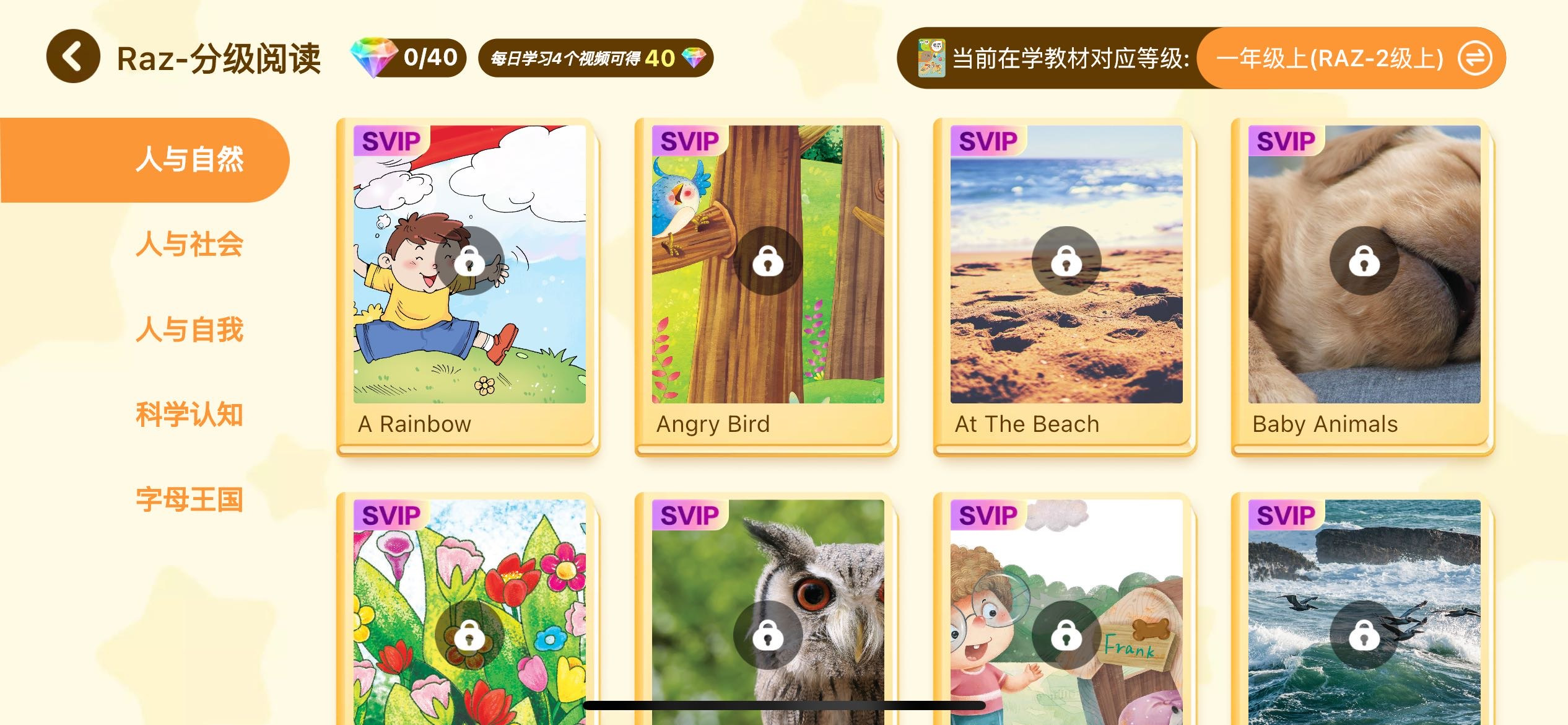Switch to the 人与社会 category
The width and height of the screenshot is (1568, 725).
[189, 244]
